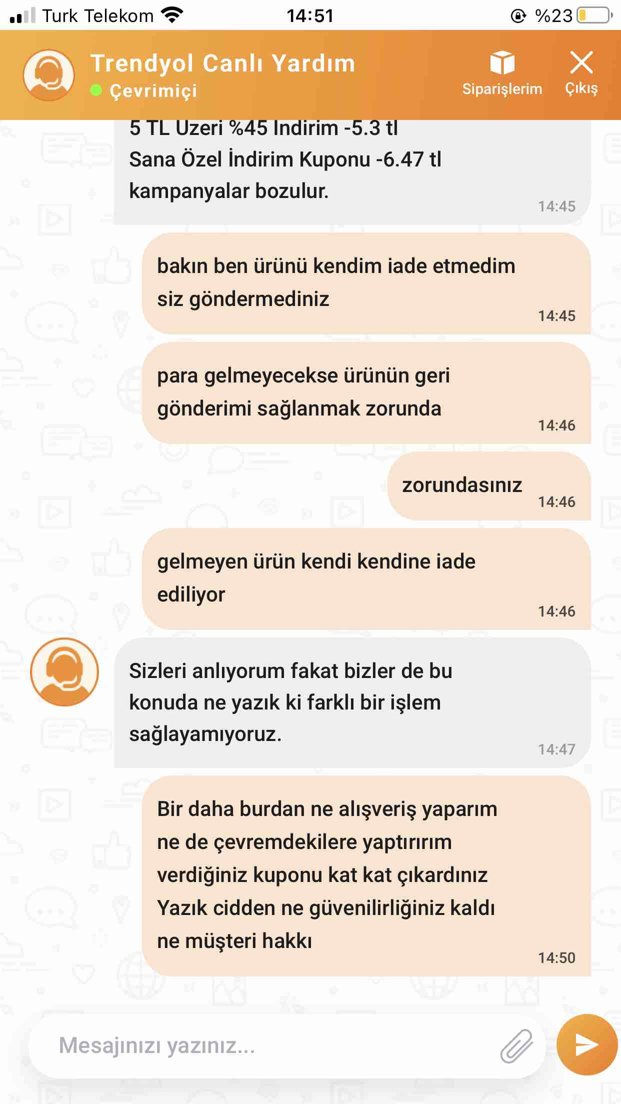Open Siparişlerim orders box icon
The image size is (621, 1104).
pos(502,64)
